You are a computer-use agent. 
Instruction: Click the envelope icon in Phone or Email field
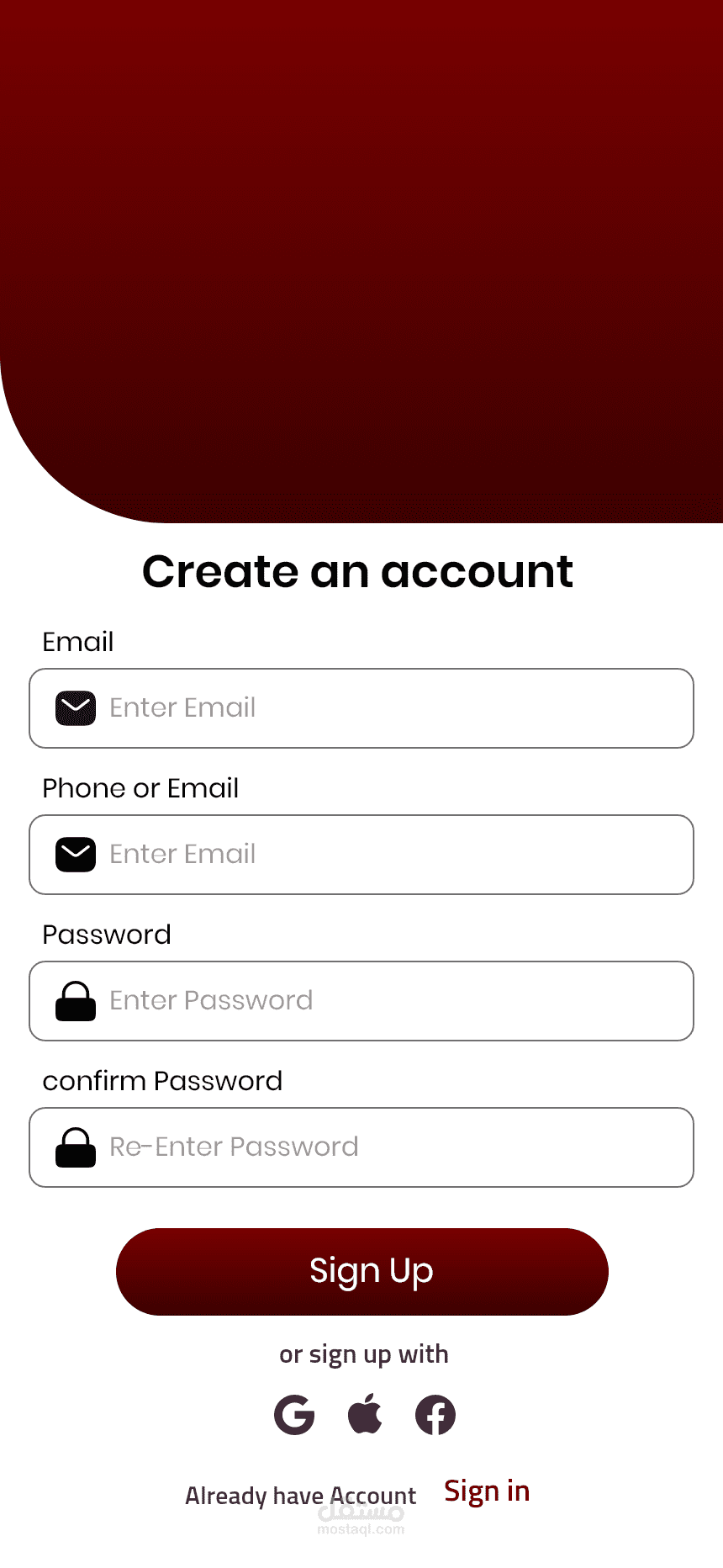pyautogui.click(x=75, y=855)
